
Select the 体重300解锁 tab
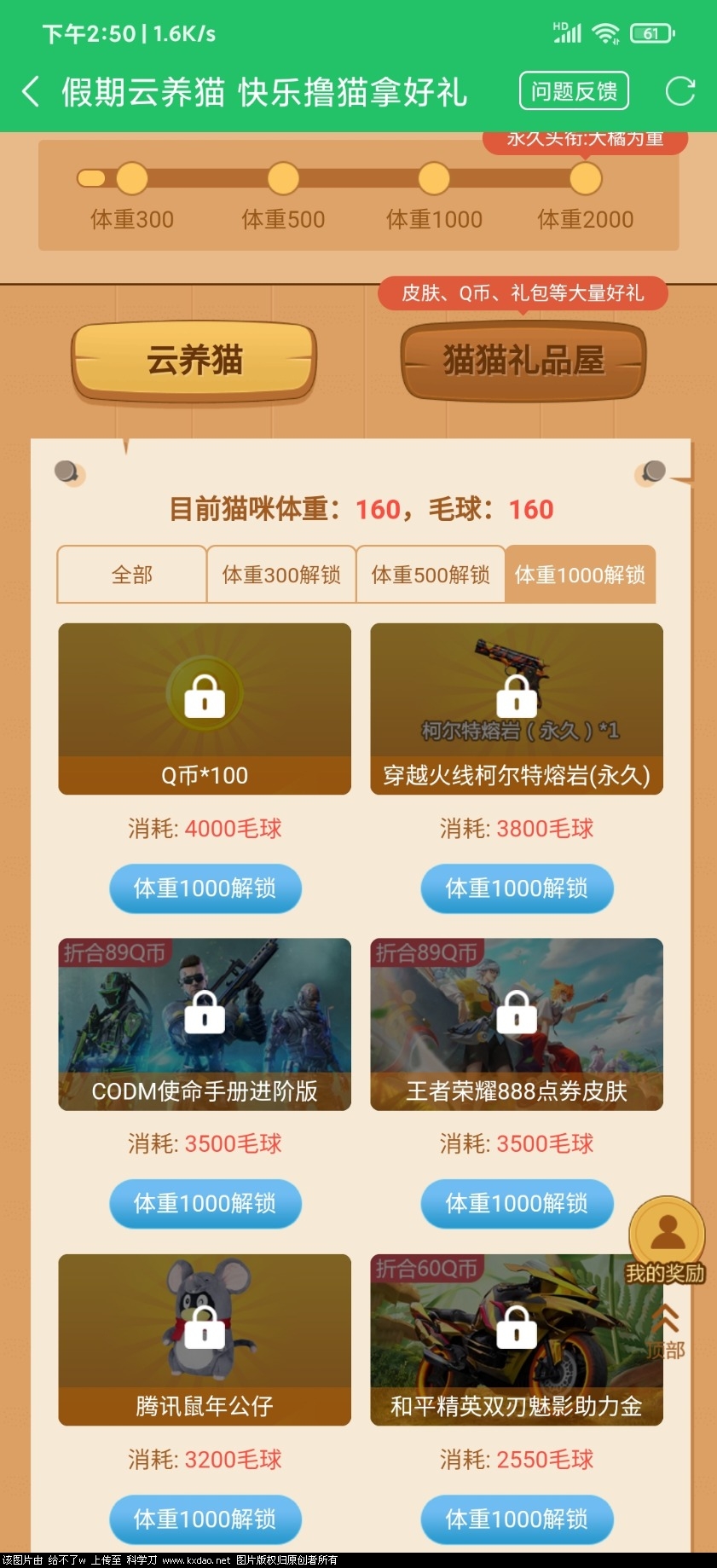coord(281,575)
